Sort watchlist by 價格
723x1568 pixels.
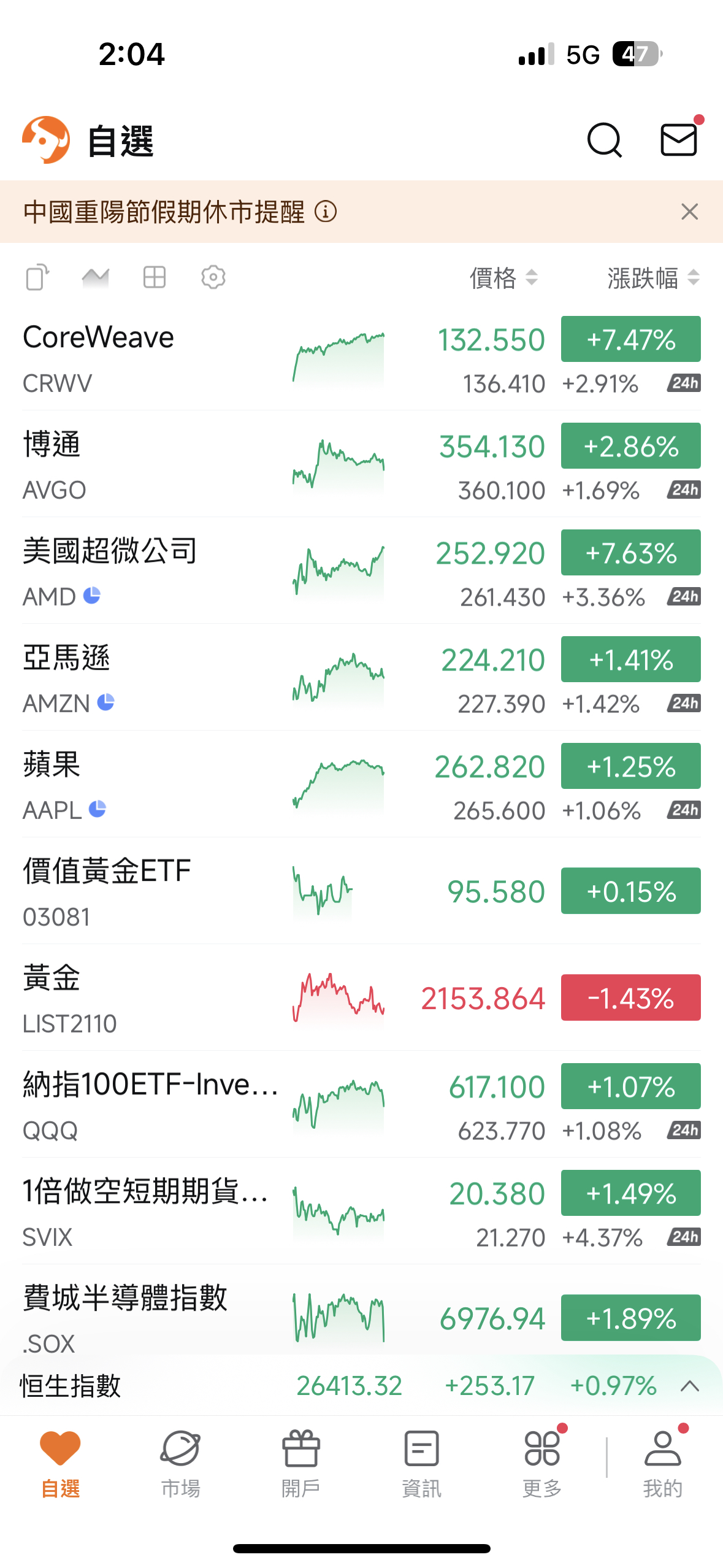tap(503, 278)
